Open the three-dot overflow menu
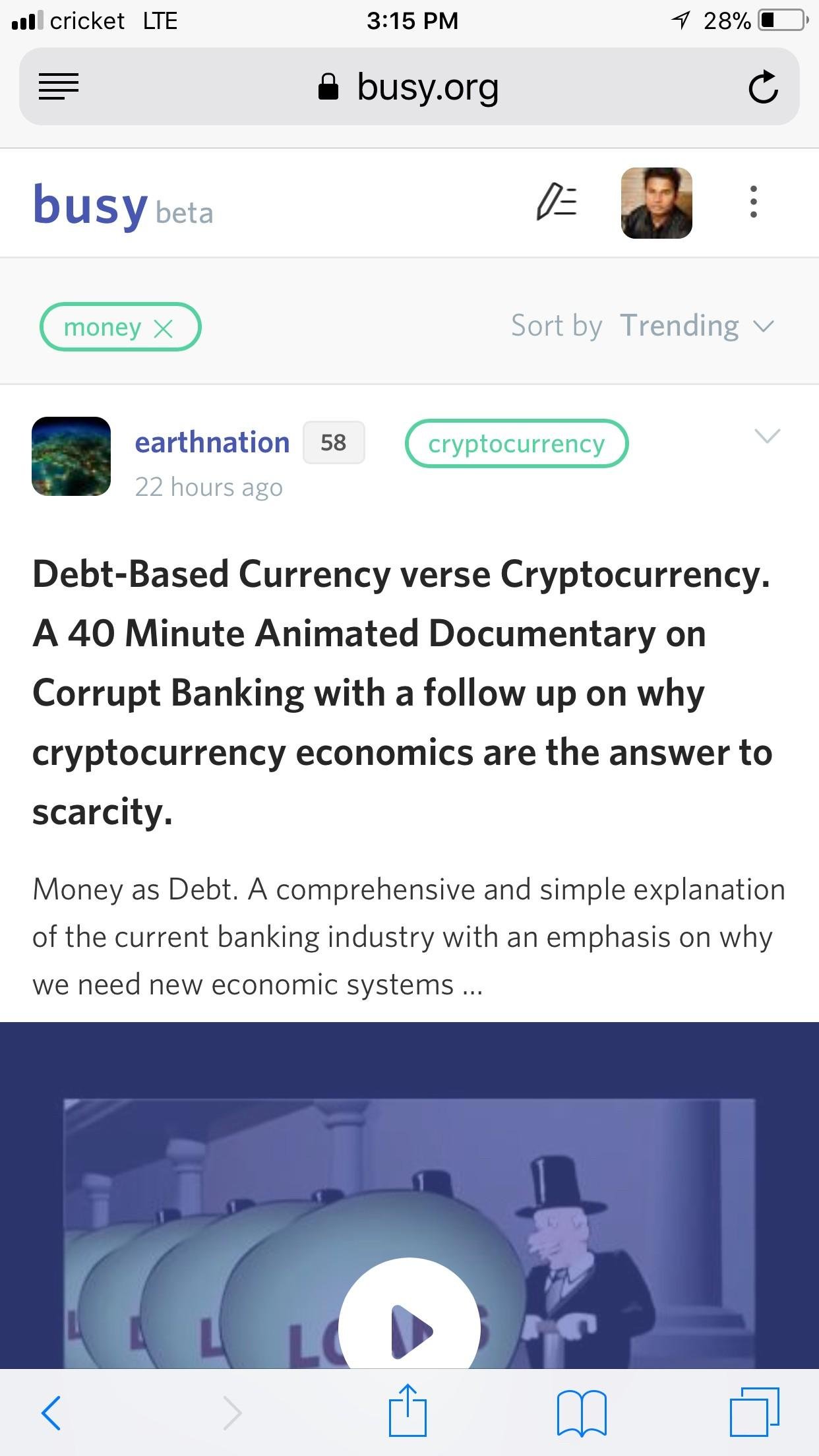819x1456 pixels. (x=753, y=202)
